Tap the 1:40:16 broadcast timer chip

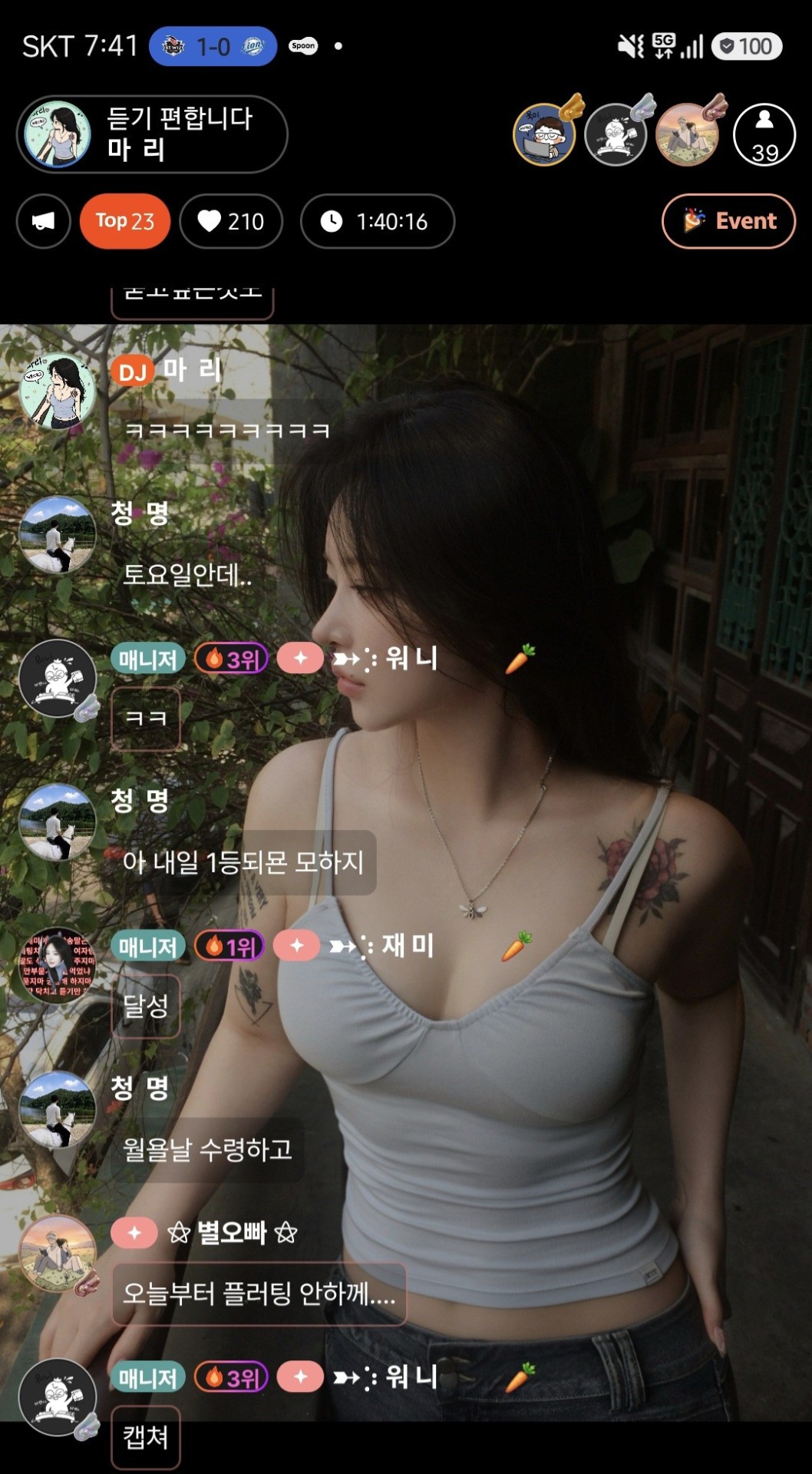click(x=378, y=222)
